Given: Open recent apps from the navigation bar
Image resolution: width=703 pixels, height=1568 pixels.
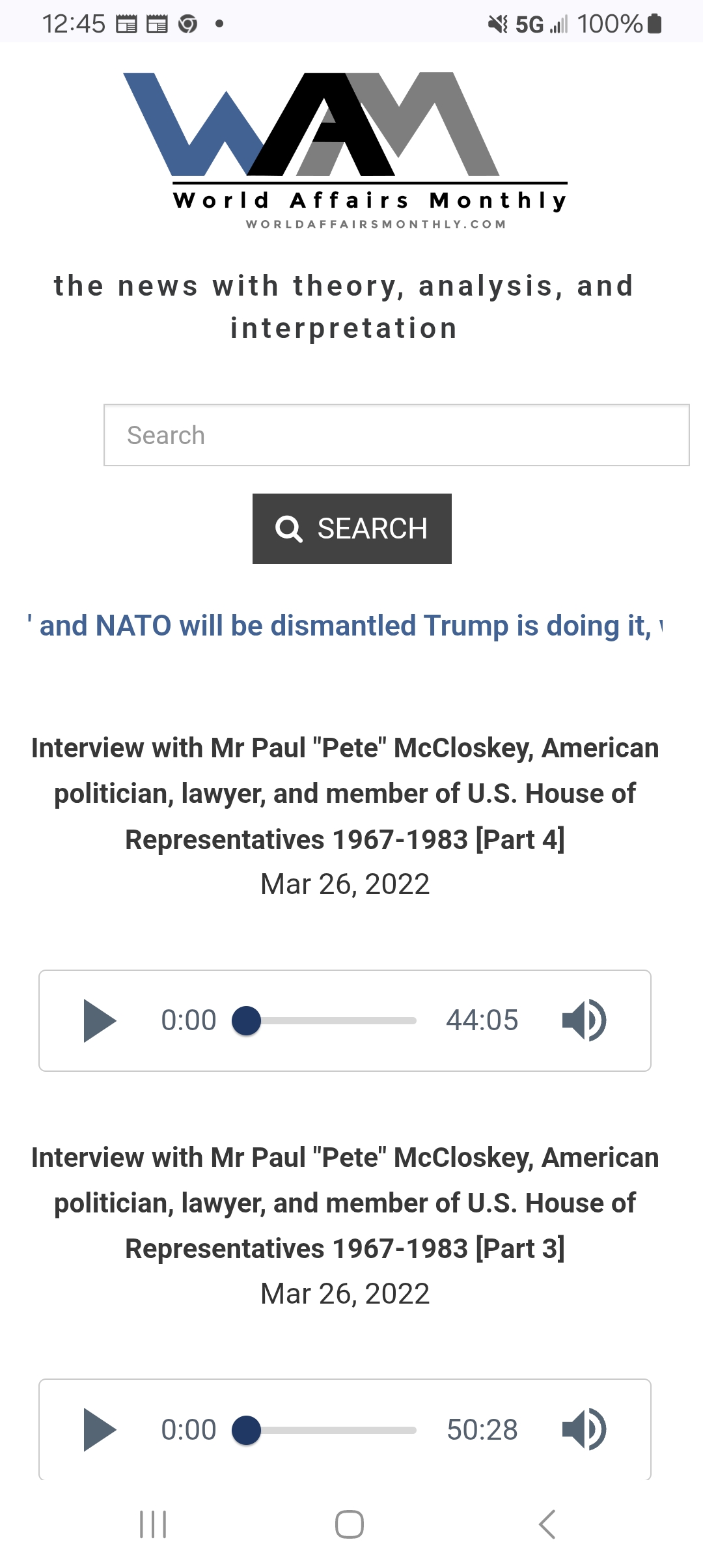Looking at the screenshot, I should [x=154, y=1524].
